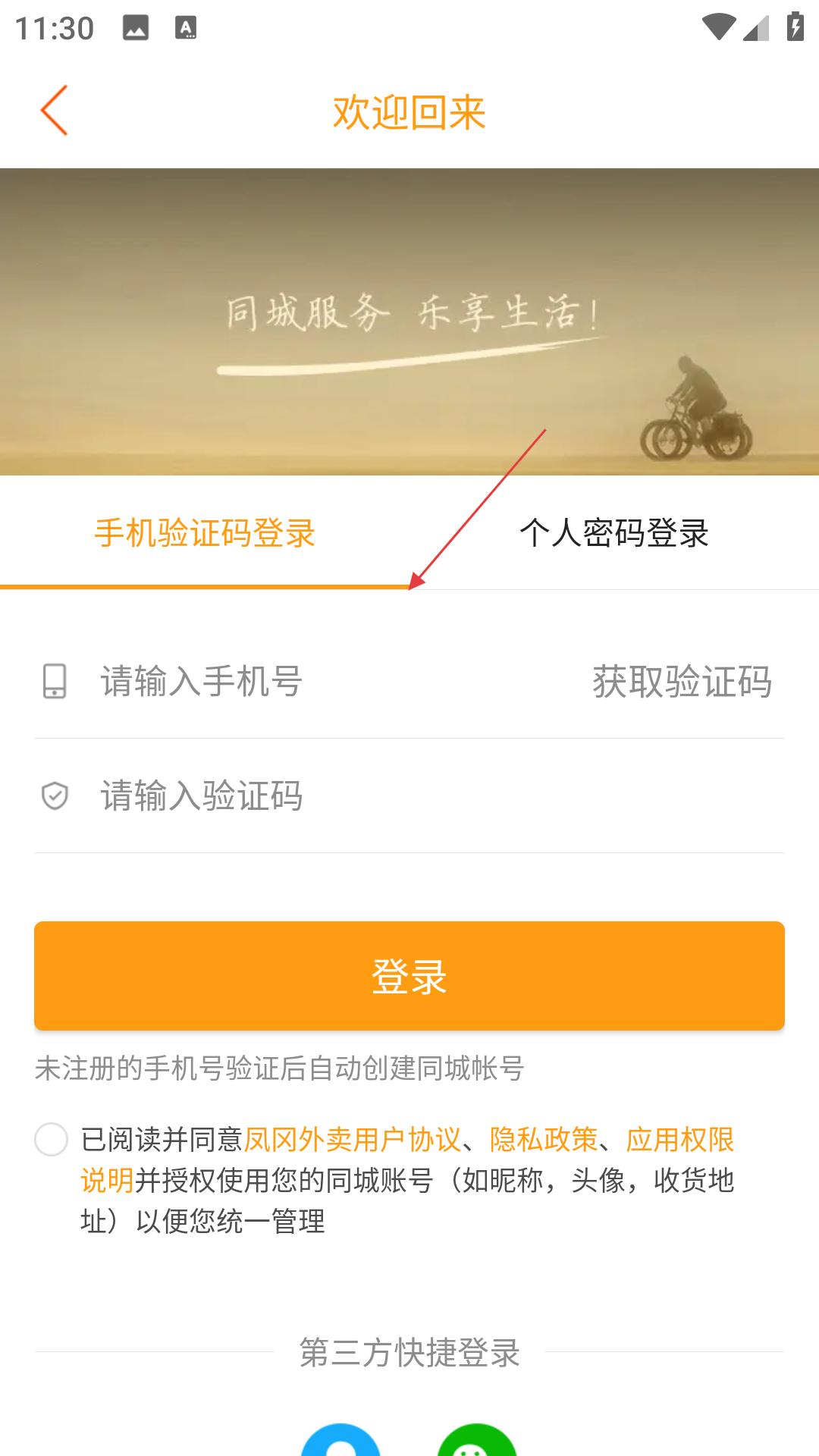819x1456 pixels.
Task: Focus the 请输入手机号 phone field
Action: [303, 681]
